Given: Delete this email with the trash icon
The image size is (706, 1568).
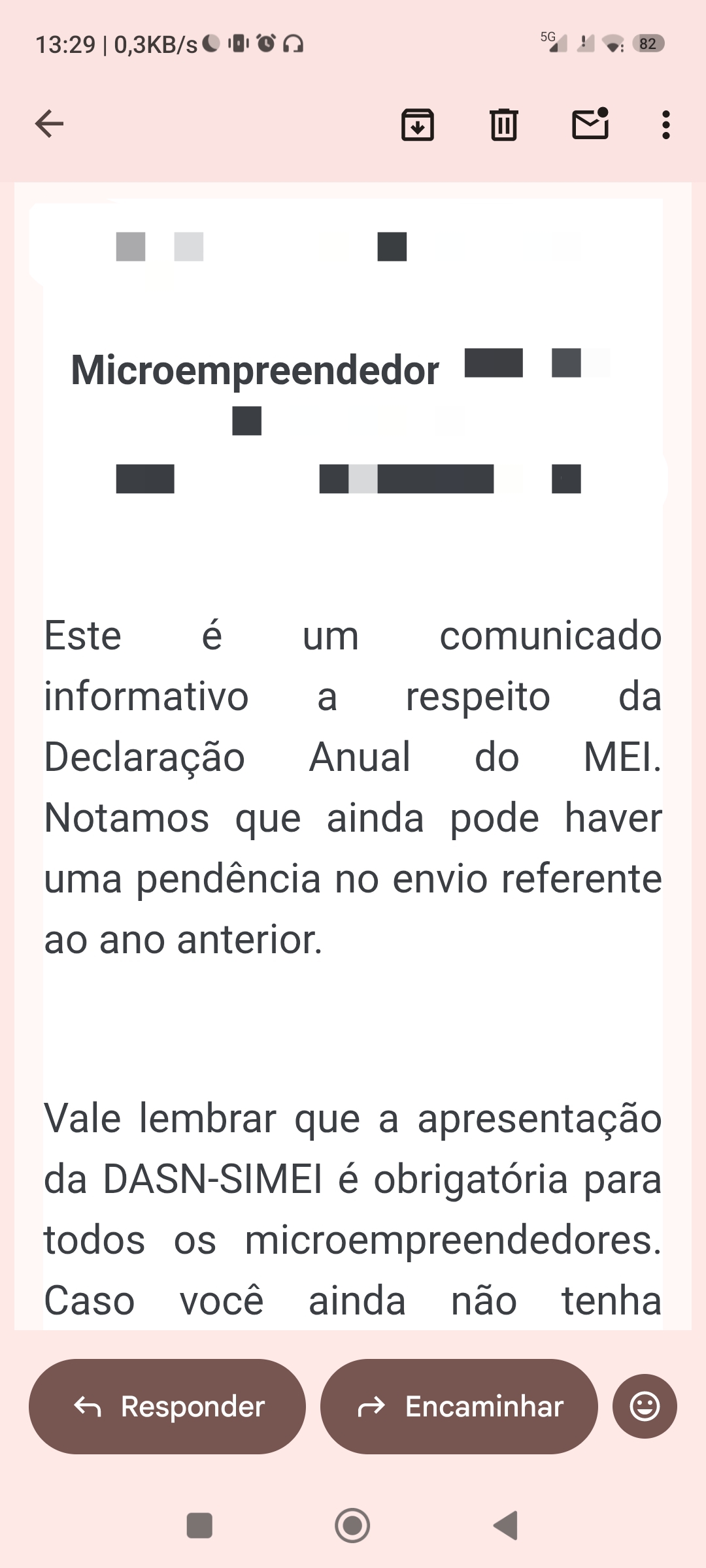Looking at the screenshot, I should pos(503,124).
